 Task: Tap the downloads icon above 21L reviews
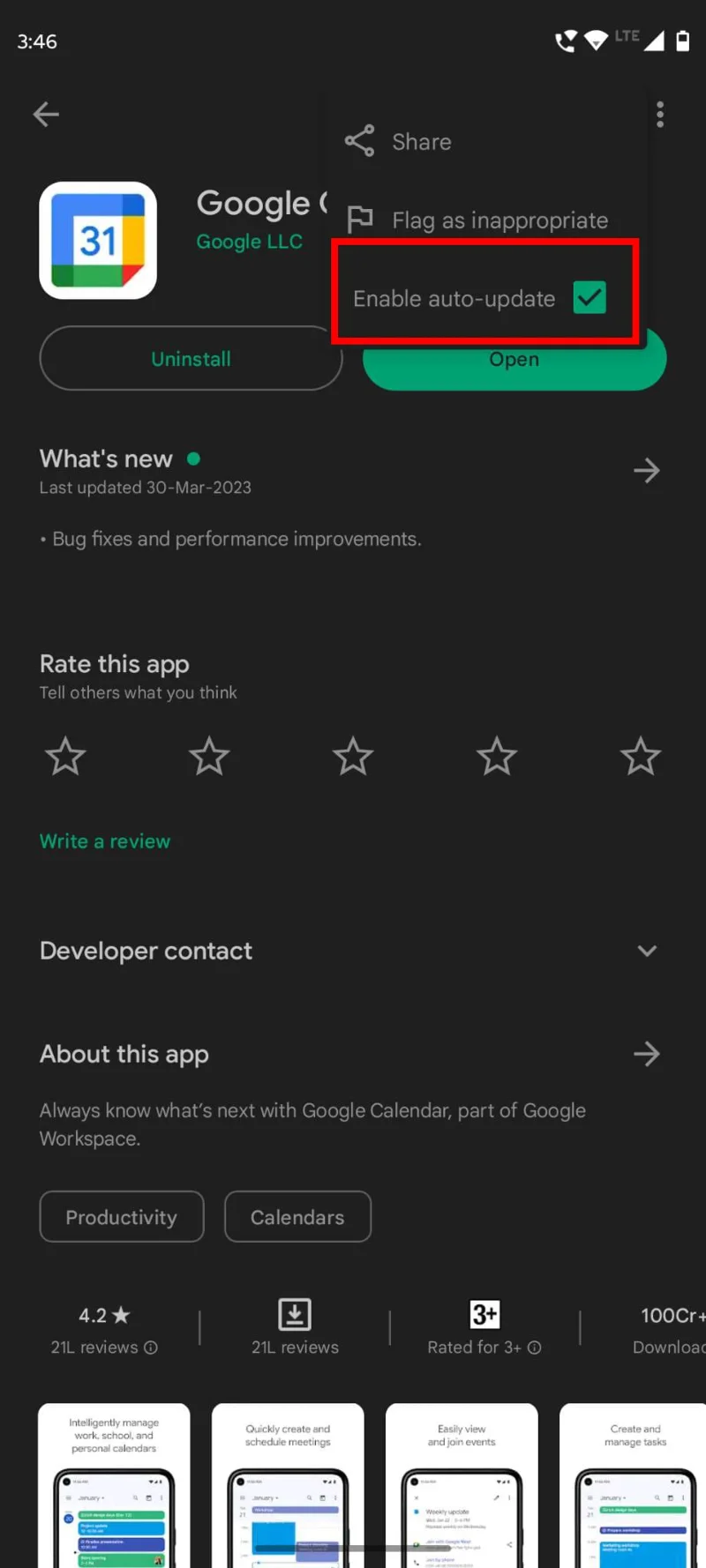click(x=294, y=1314)
